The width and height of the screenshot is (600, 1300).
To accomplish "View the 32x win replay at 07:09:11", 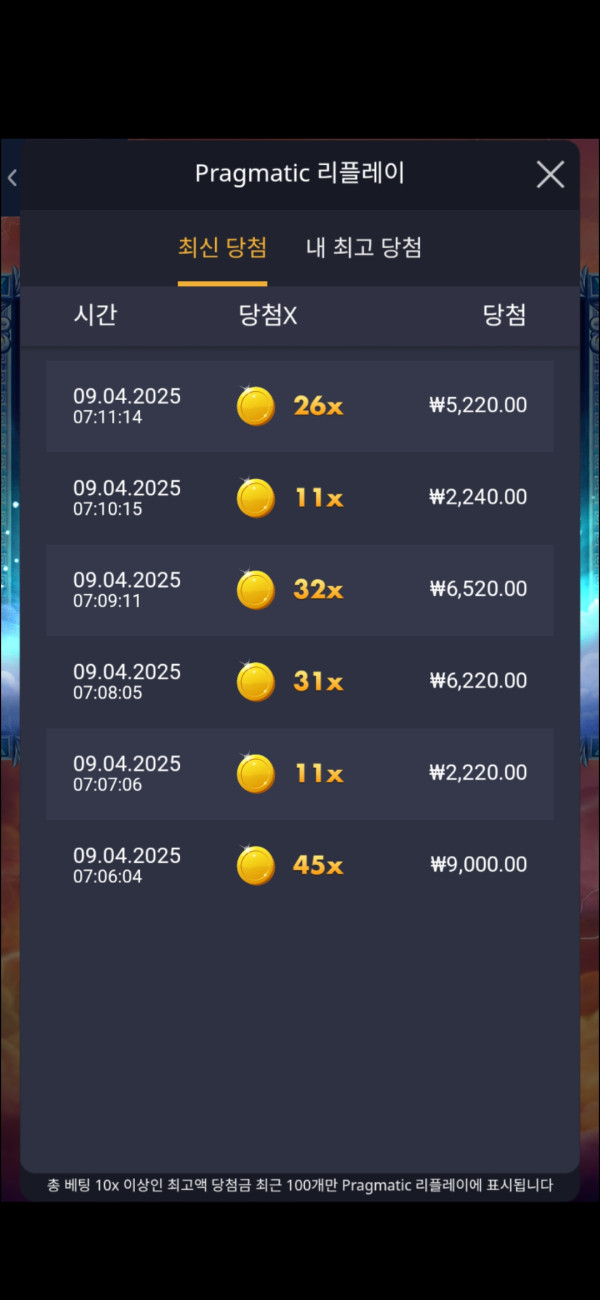I will click(300, 589).
